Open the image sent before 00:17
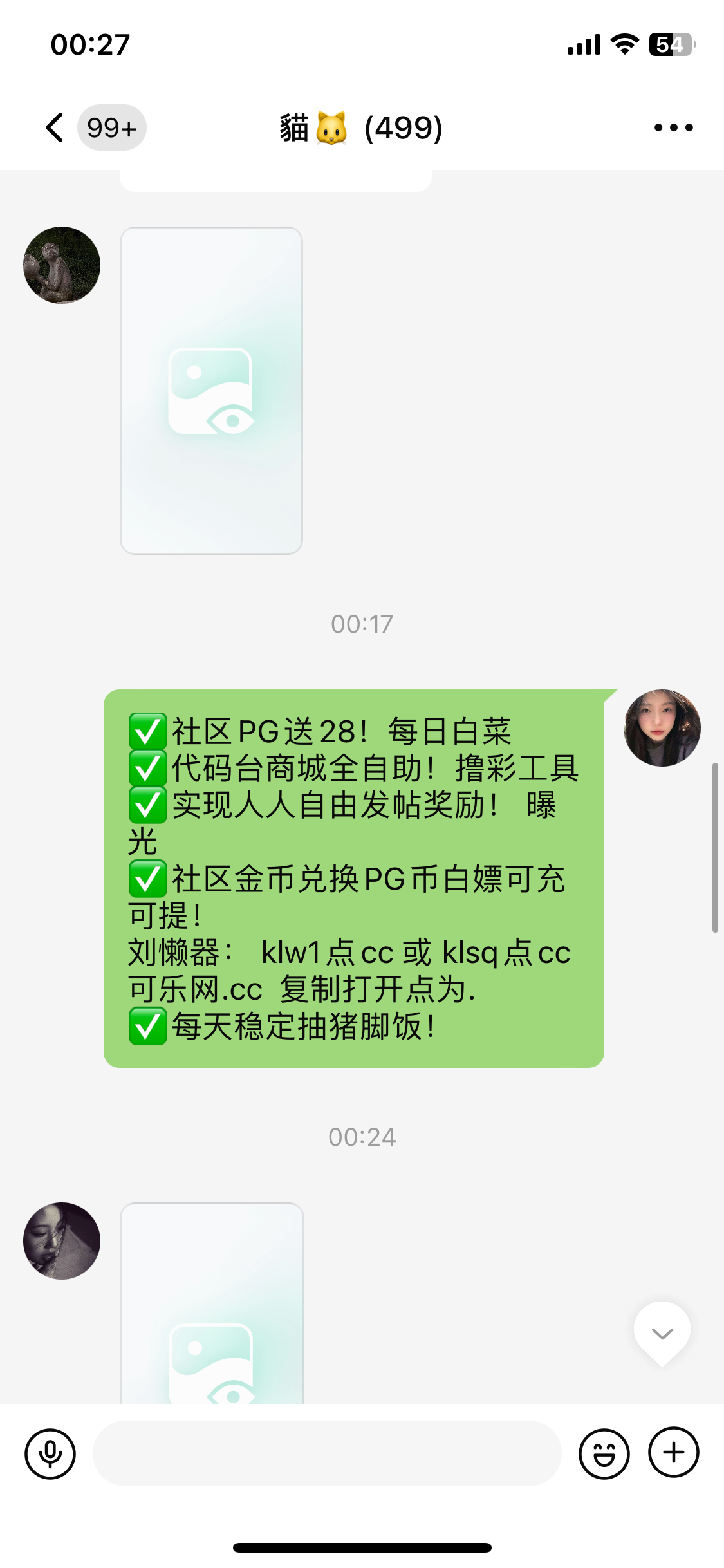This screenshot has width=724, height=1568. coord(211,390)
